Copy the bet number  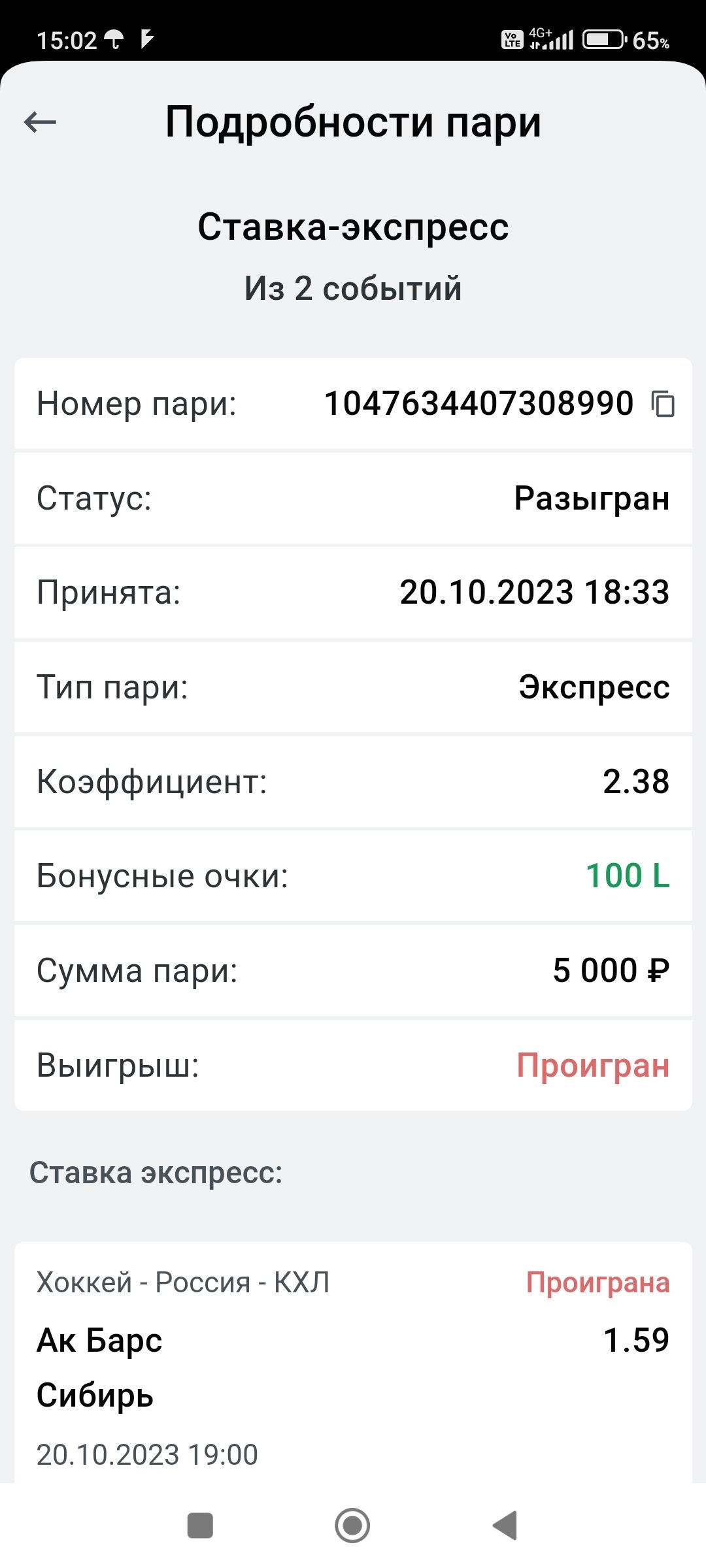(x=663, y=404)
